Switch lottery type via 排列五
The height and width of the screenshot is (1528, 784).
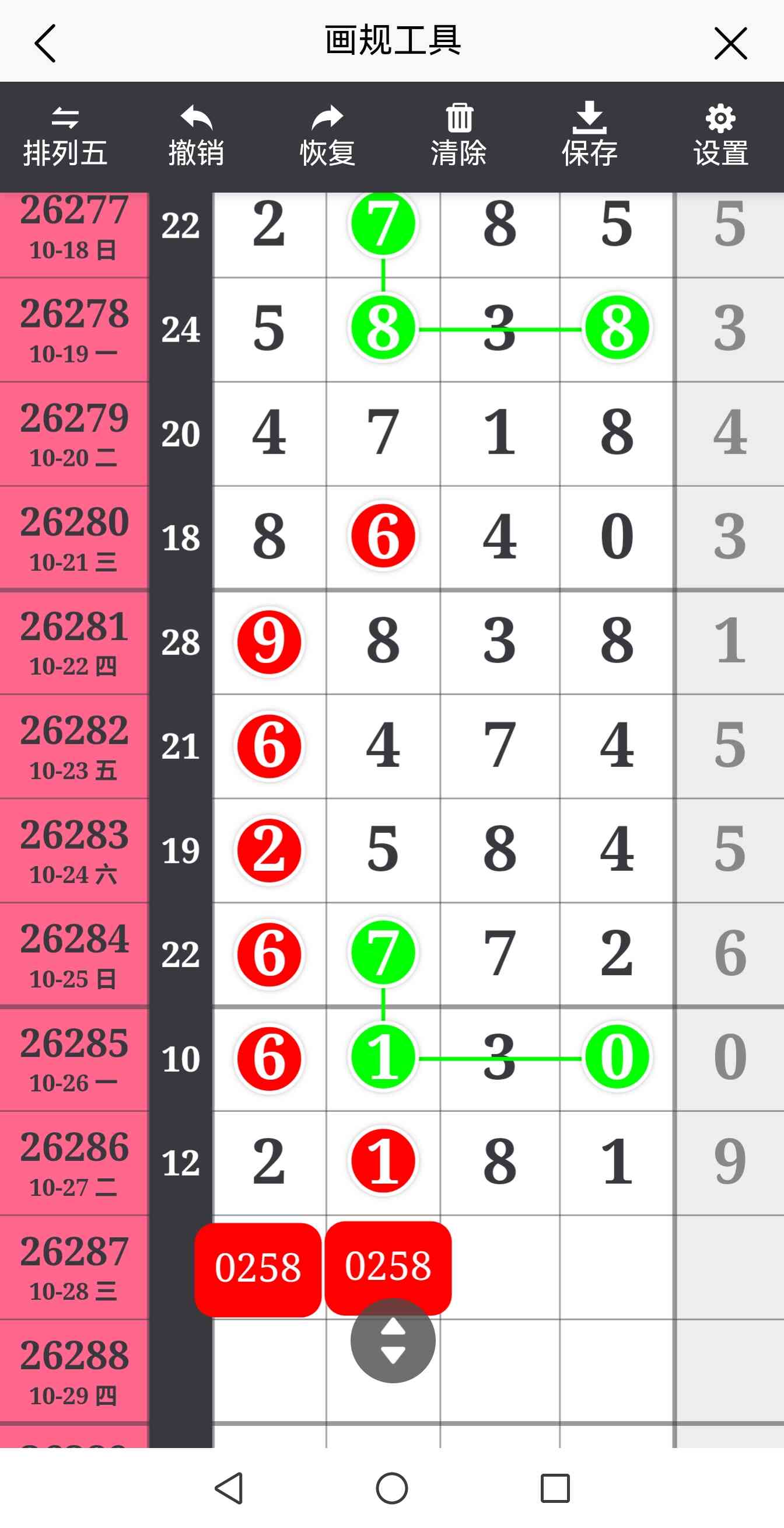(65, 137)
